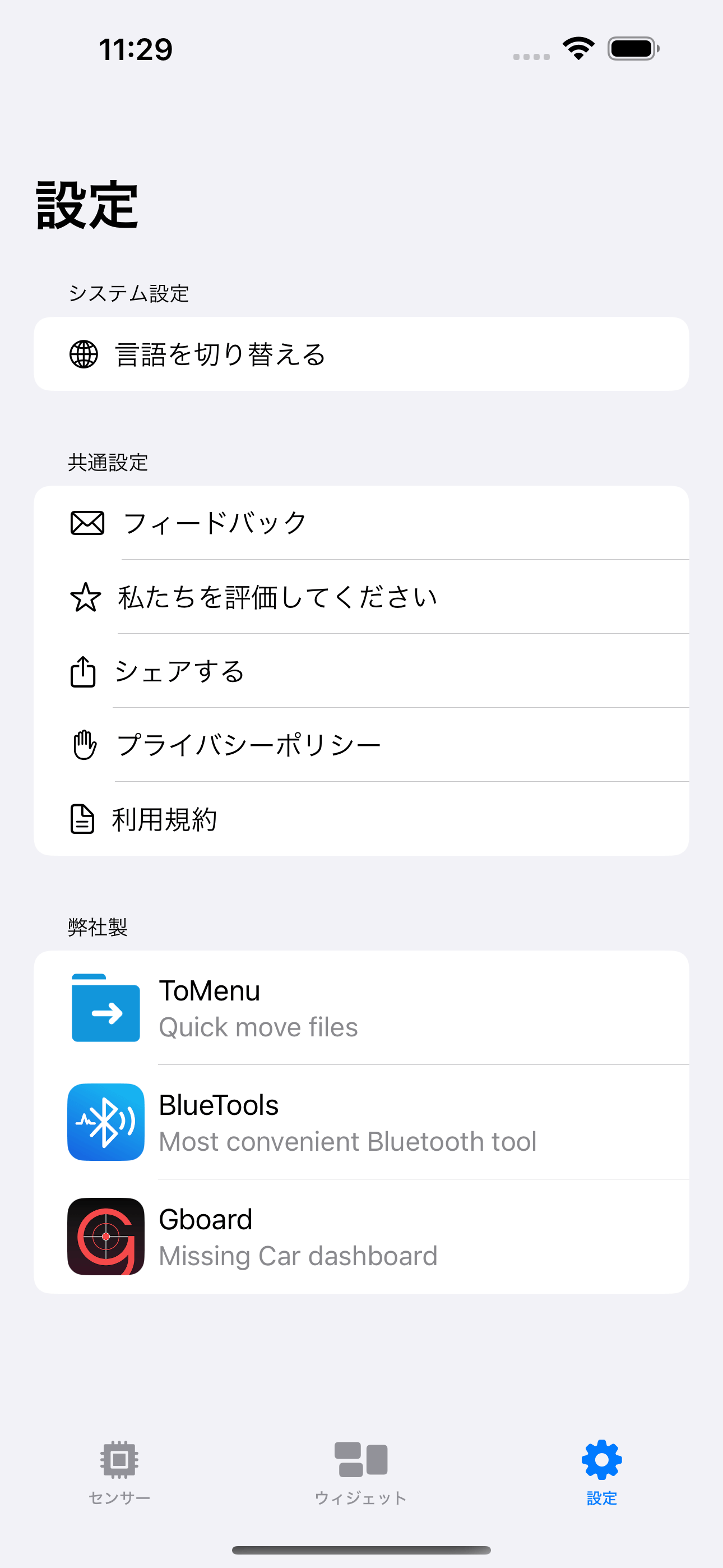Image resolution: width=723 pixels, height=1568 pixels.
Task: Switch to the ウィジェット tab
Action: 361,1473
